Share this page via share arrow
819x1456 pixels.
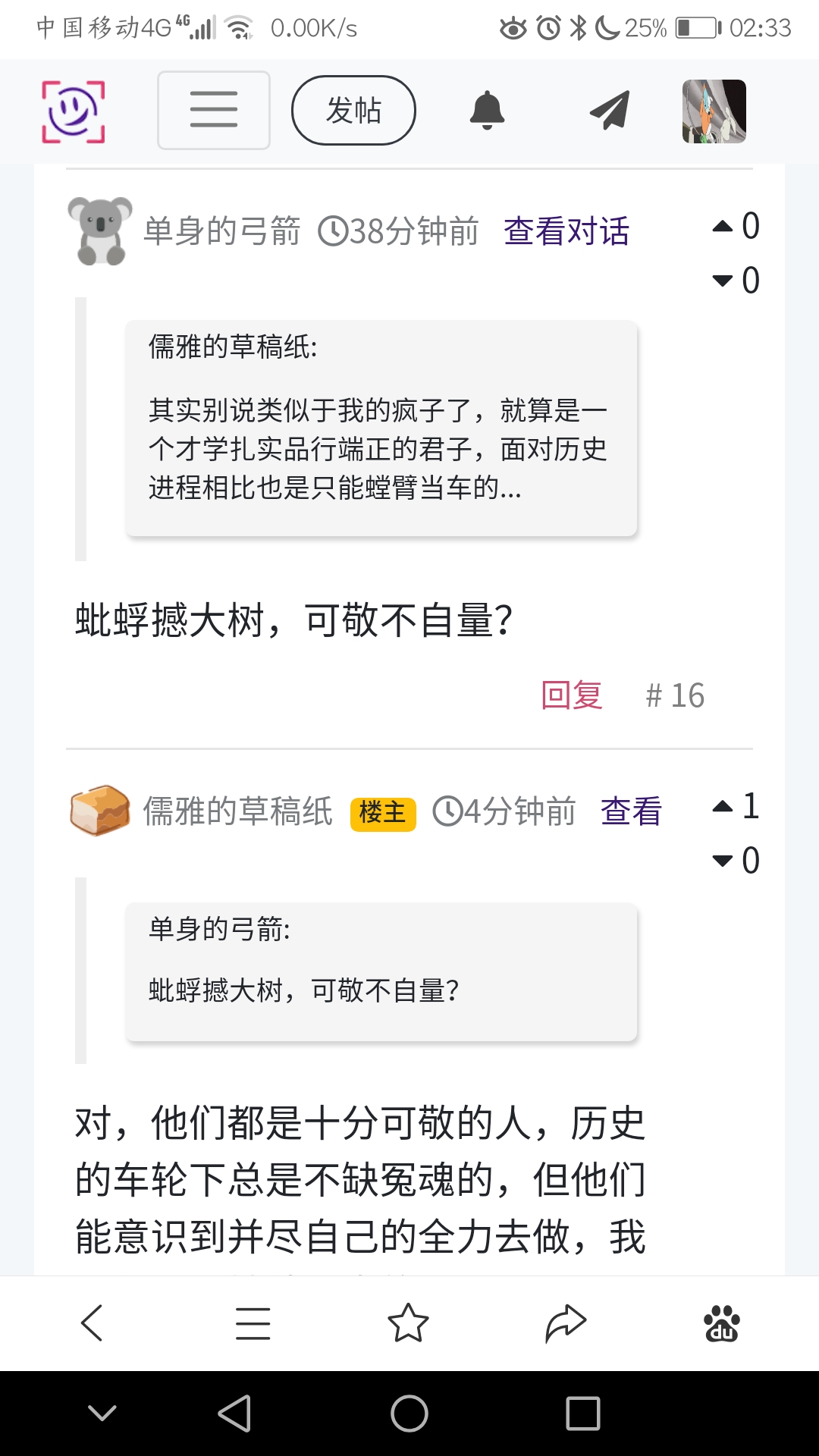(566, 1323)
